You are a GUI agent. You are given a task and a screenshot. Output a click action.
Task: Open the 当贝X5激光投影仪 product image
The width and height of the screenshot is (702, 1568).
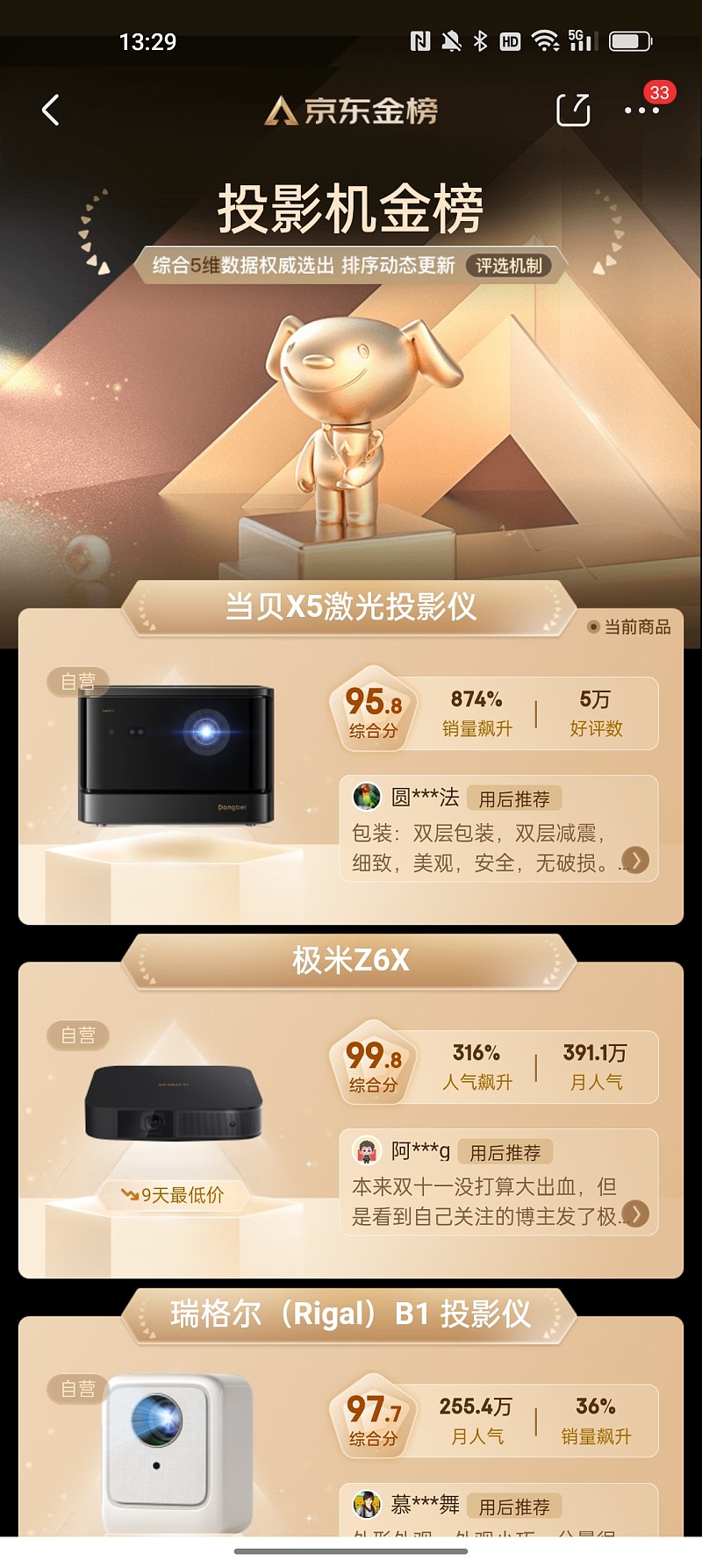click(175, 756)
